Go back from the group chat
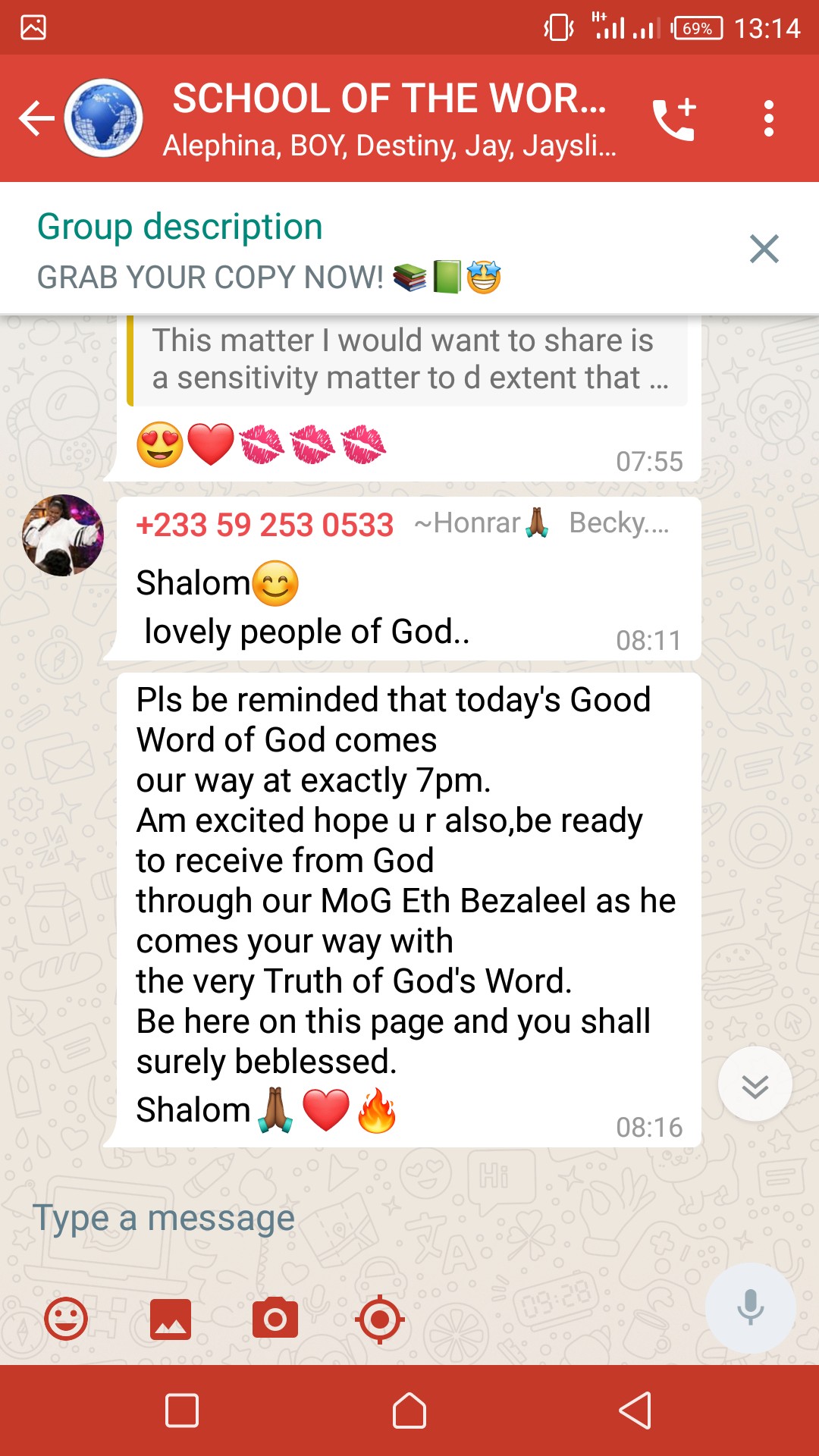Screen dimensions: 819x1456 [36, 118]
